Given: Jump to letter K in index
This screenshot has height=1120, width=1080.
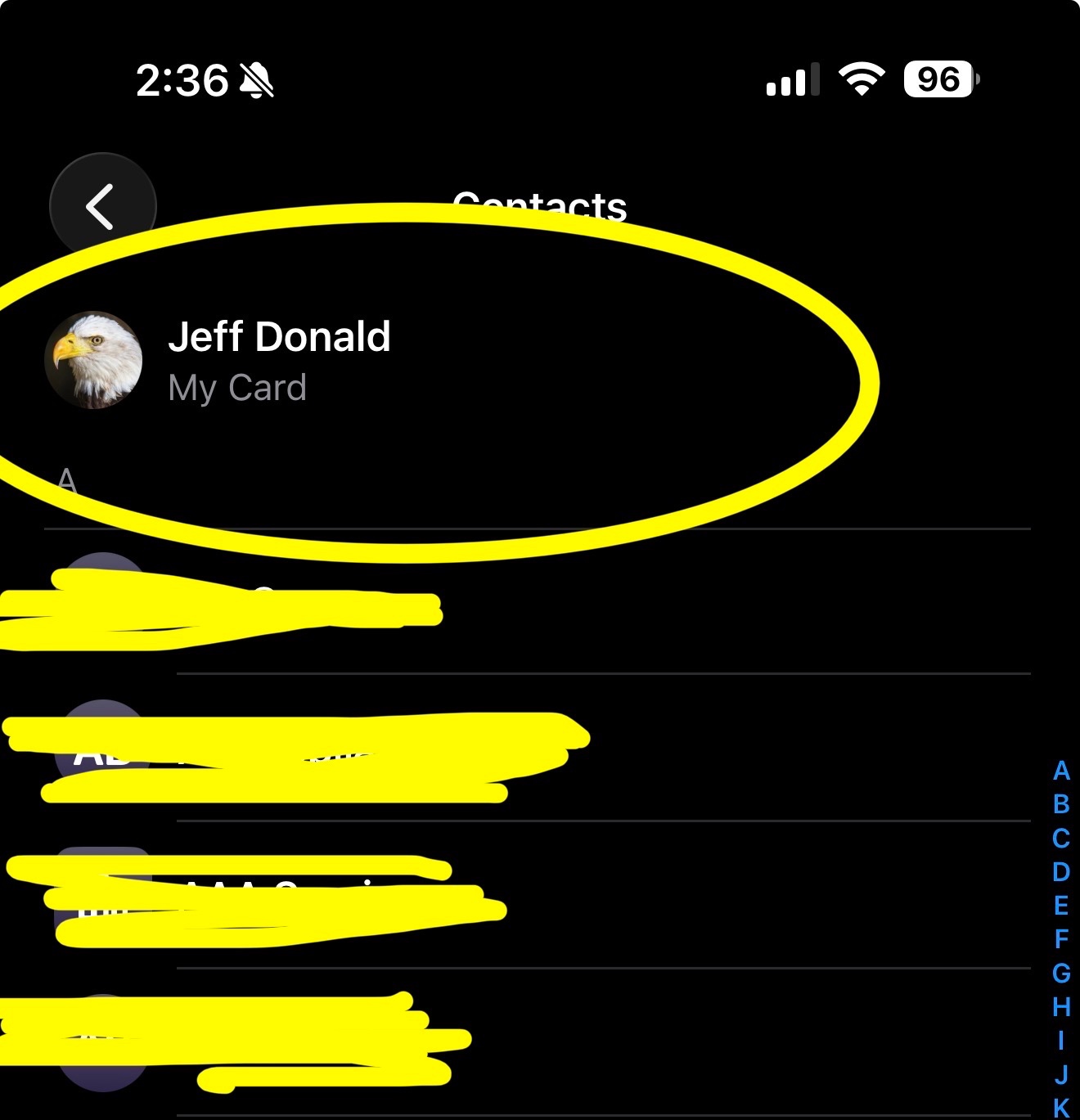Looking at the screenshot, I should coord(1061,1108).
